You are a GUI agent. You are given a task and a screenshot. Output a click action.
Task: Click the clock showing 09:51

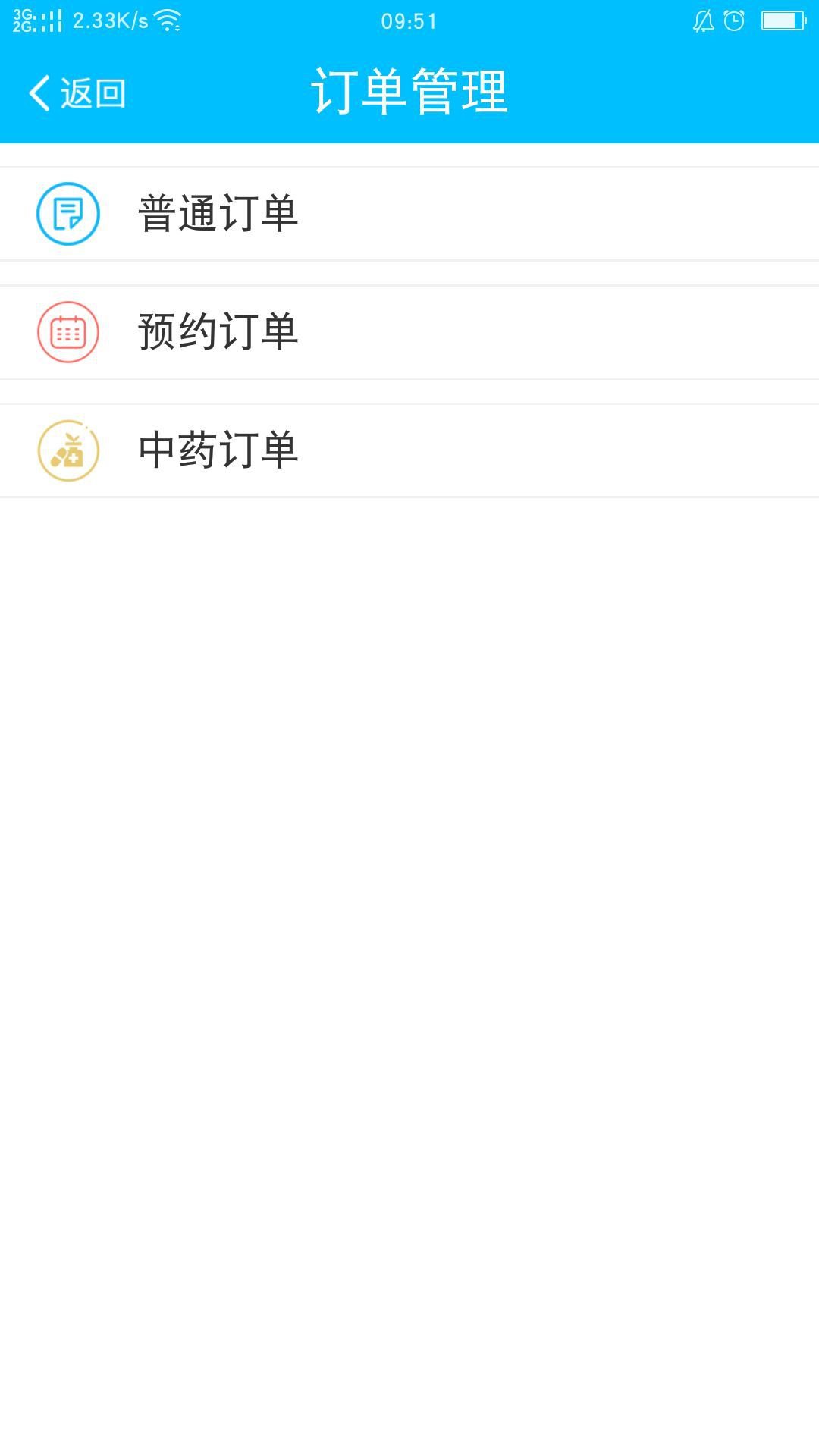pos(409,20)
